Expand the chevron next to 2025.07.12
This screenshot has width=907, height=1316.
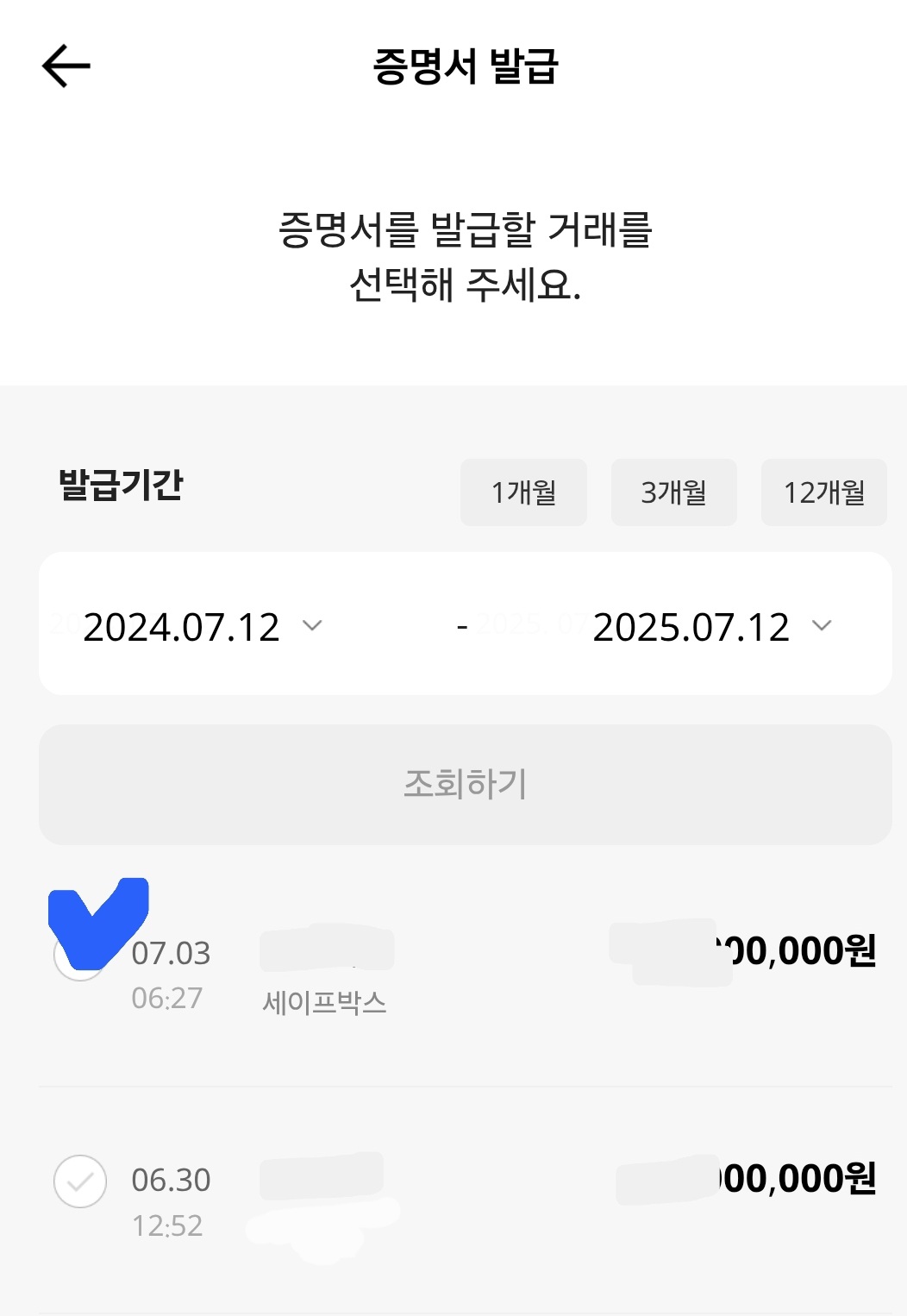coord(823,627)
